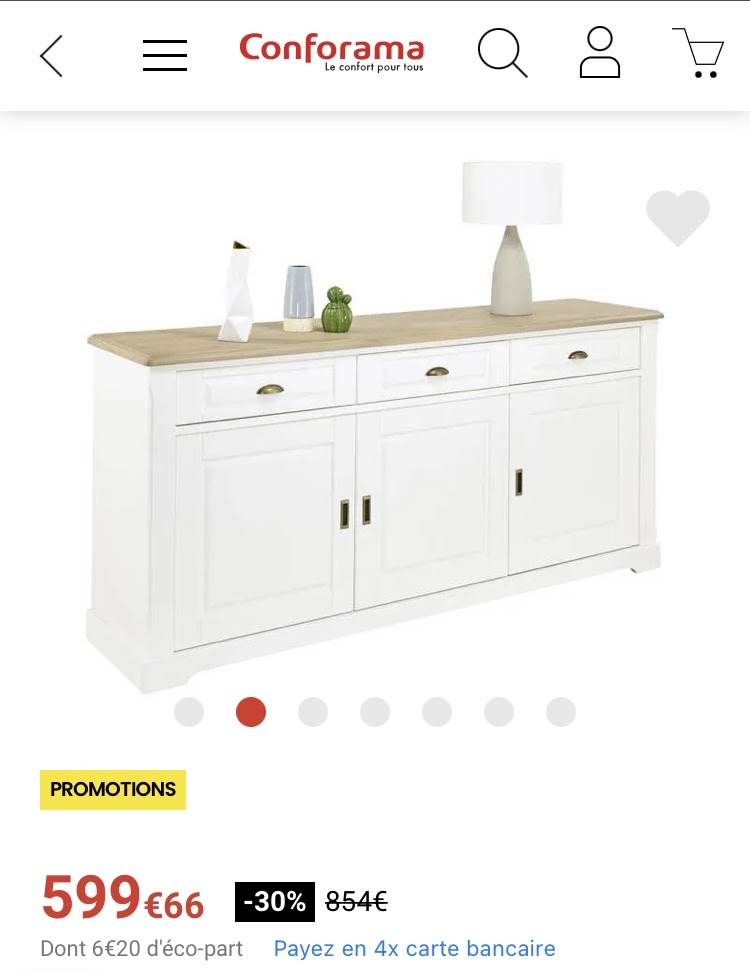Add the sideboard to favorites with the heart

[677, 217]
